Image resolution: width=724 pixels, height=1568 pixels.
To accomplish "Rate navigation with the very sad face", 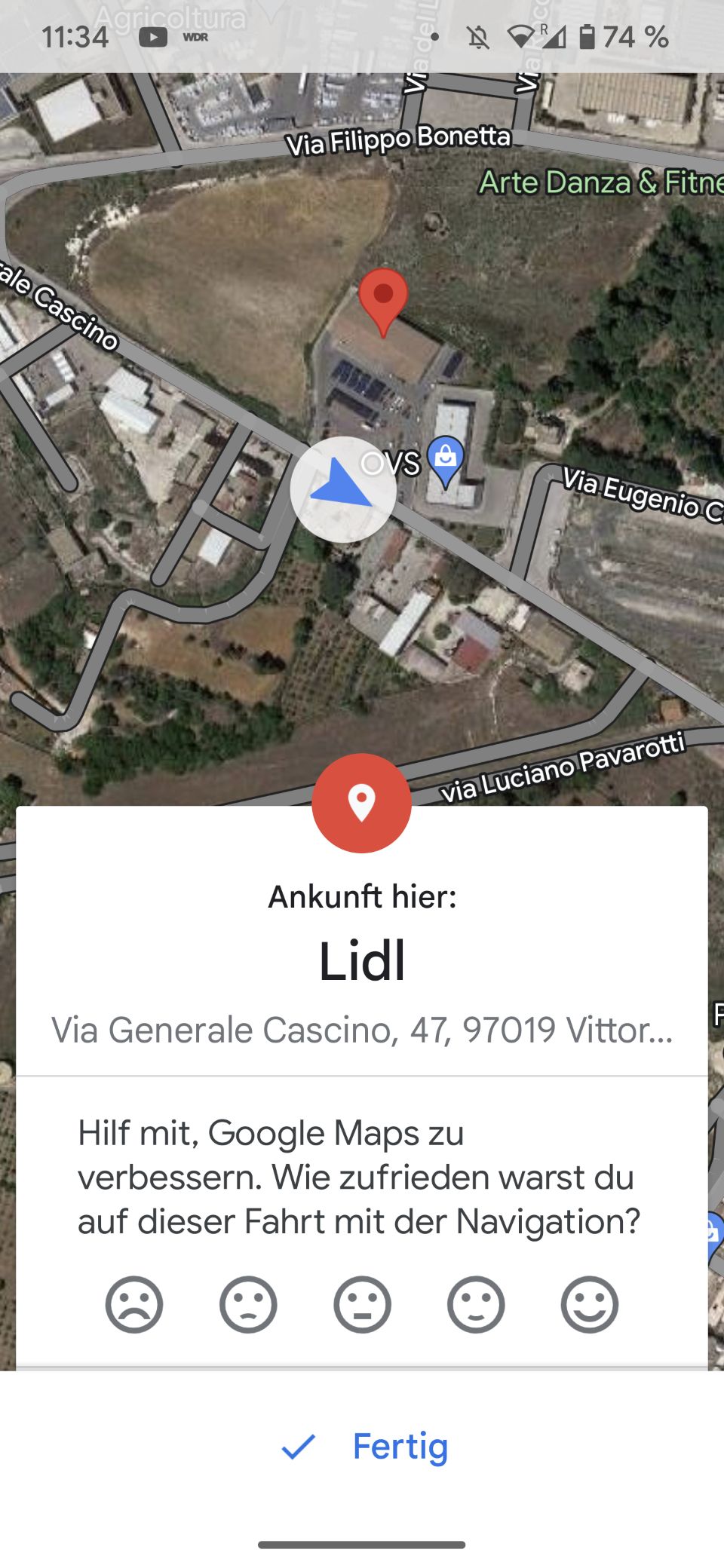I will click(x=134, y=1304).
